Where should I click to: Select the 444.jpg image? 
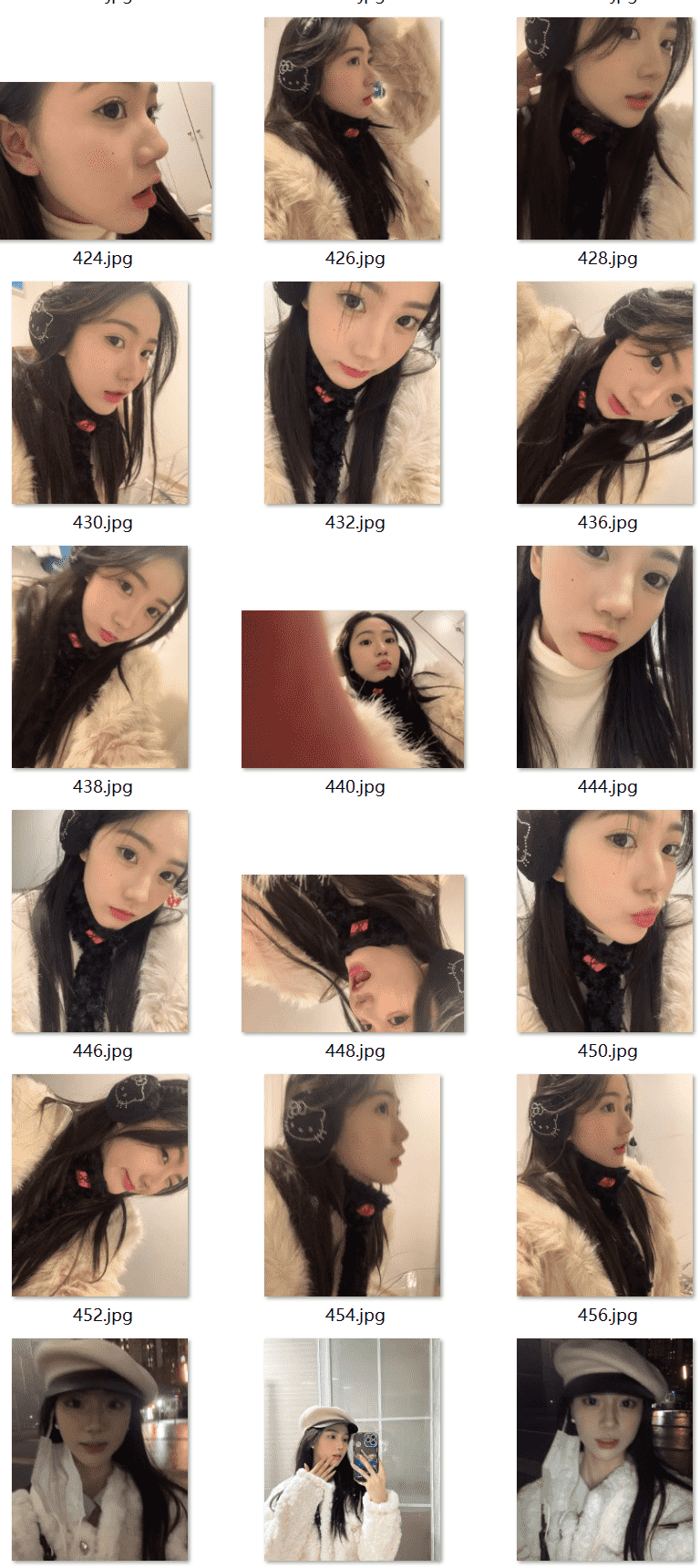click(x=604, y=657)
